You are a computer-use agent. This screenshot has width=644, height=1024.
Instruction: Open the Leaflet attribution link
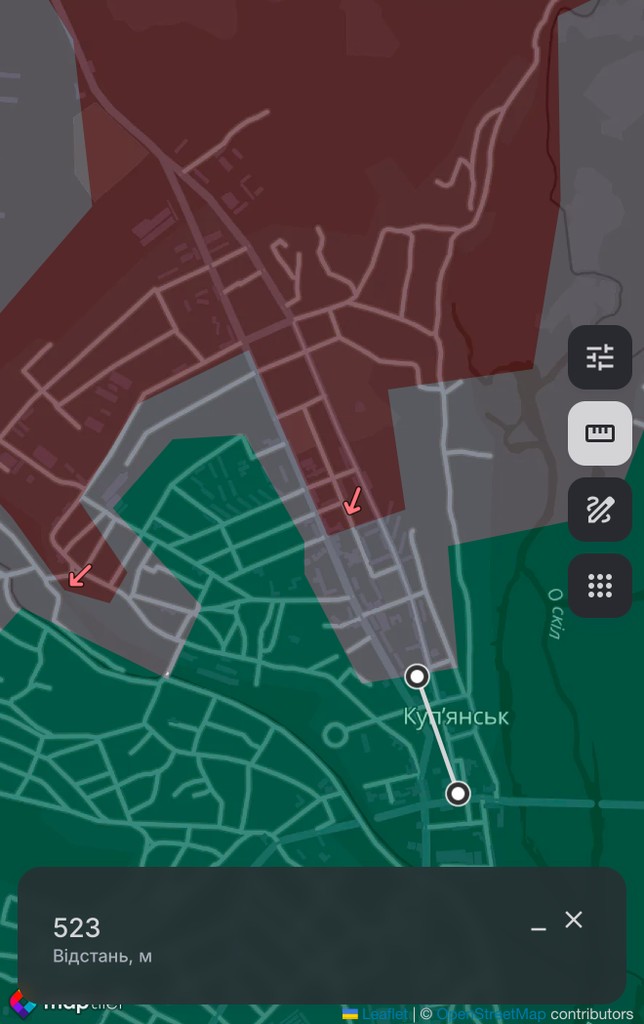(x=385, y=1014)
